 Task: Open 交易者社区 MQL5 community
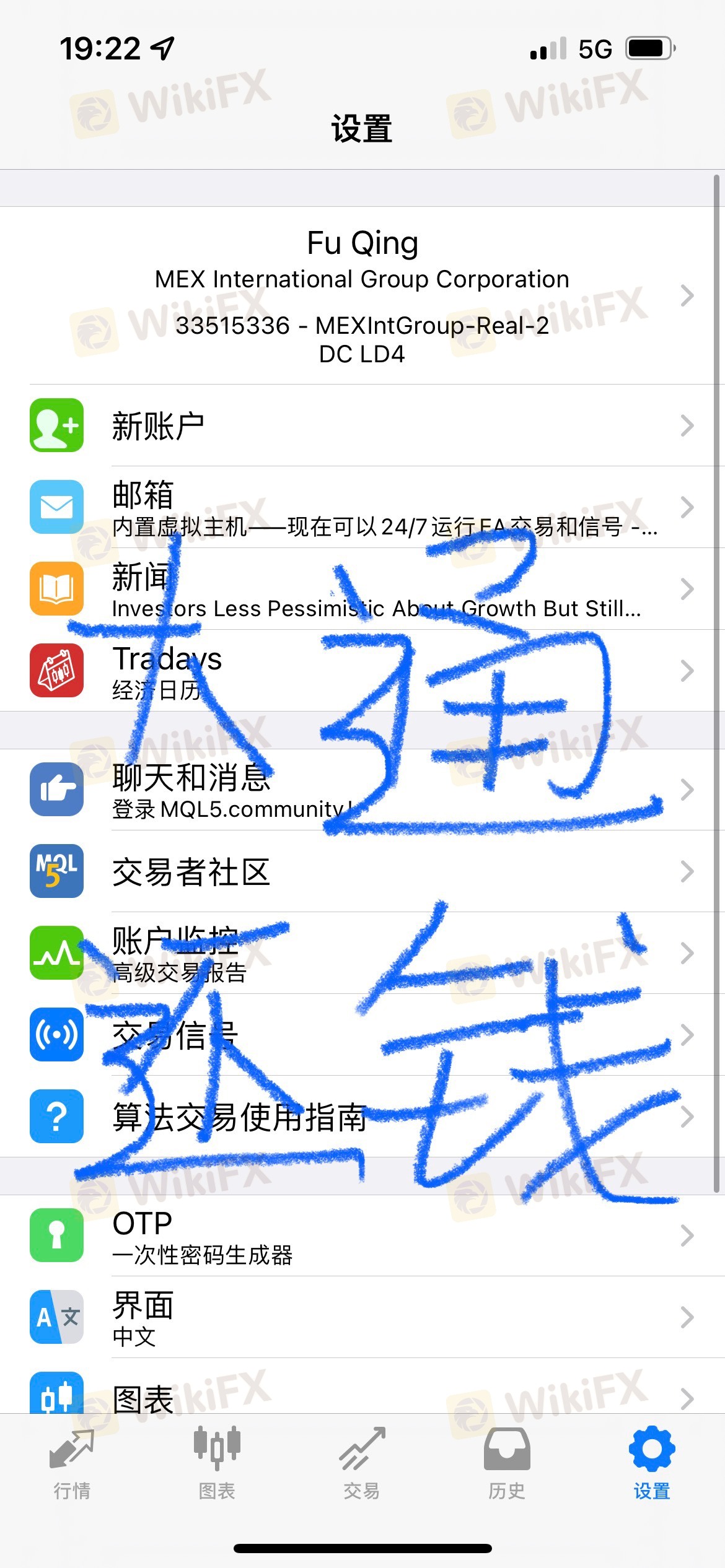tap(362, 871)
